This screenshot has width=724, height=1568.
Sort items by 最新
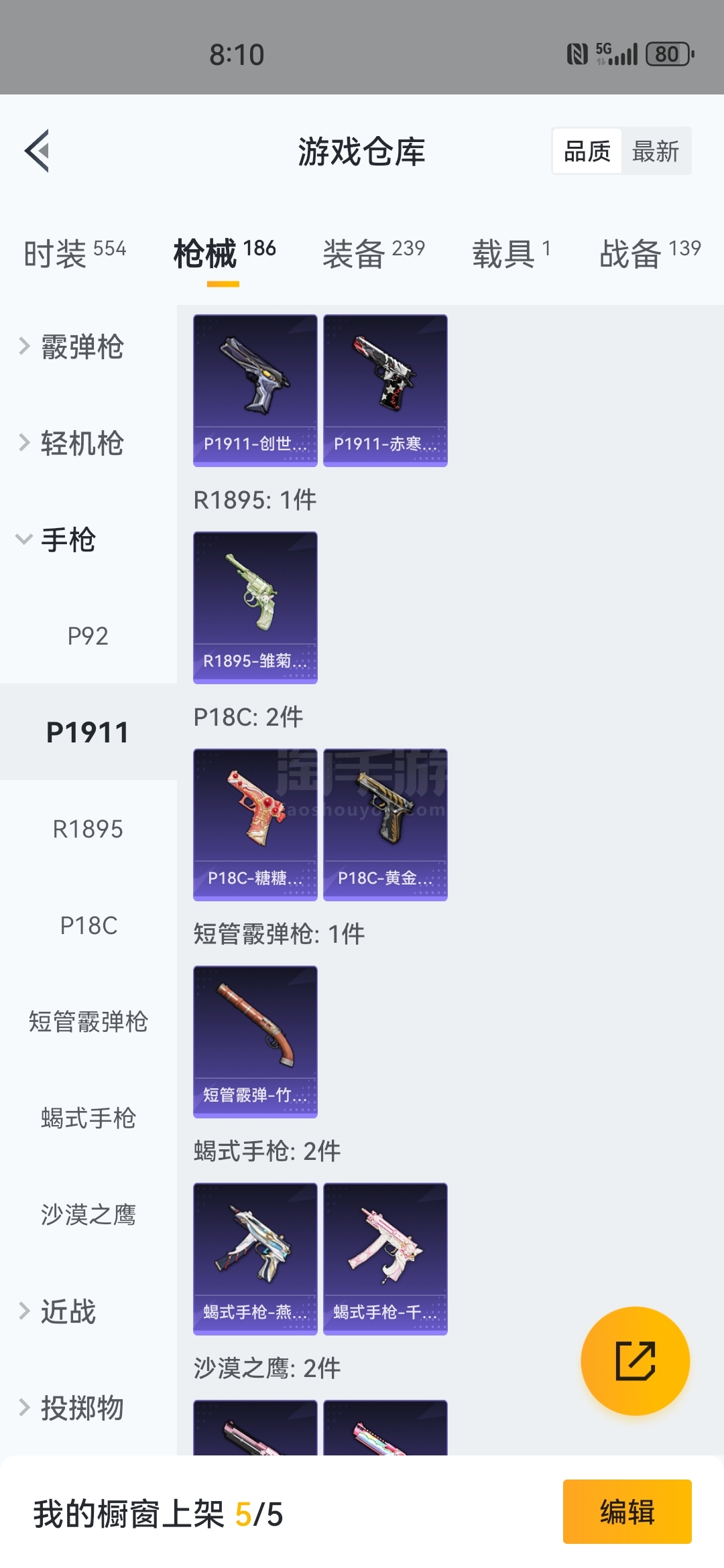pyautogui.click(x=655, y=151)
